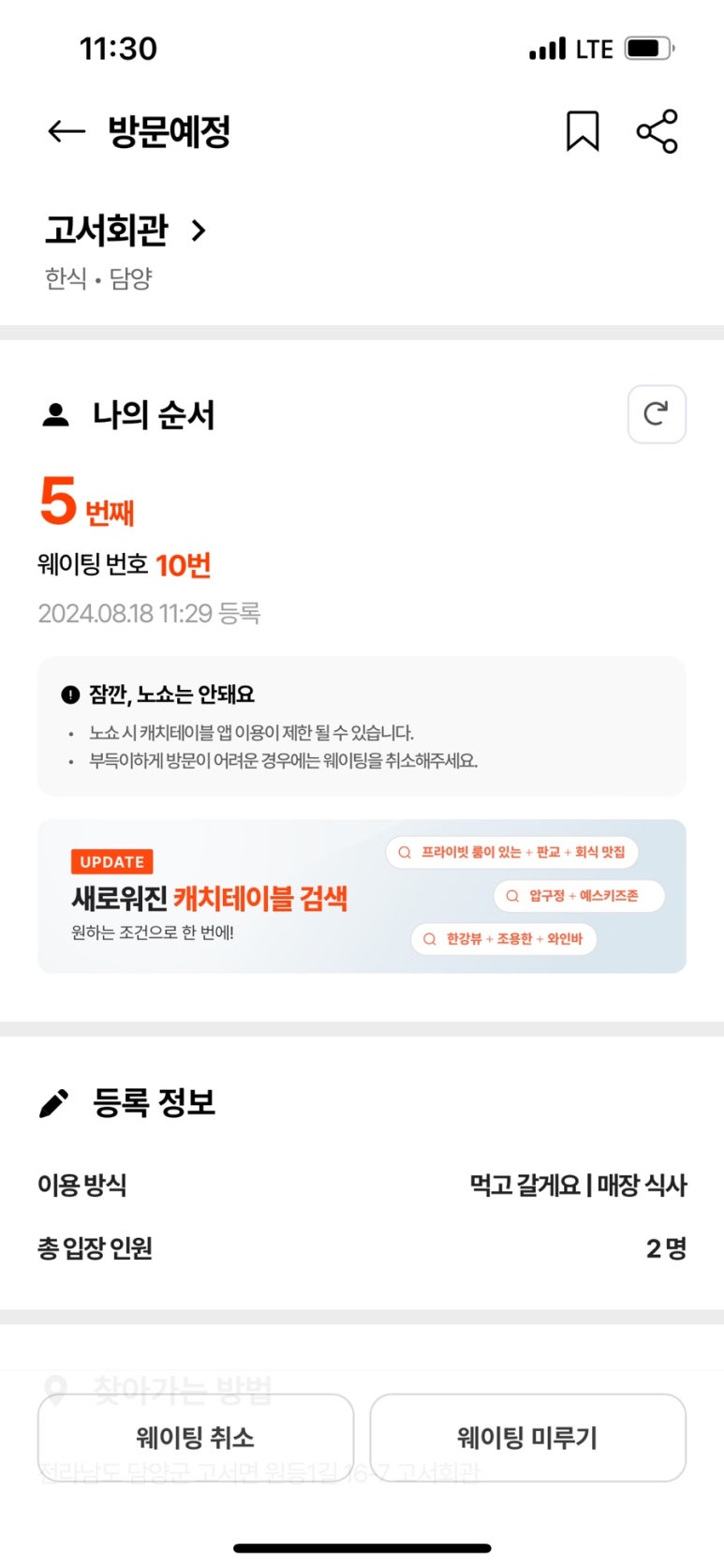724x1568 pixels.
Task: Refresh my waiting order
Action: [656, 413]
